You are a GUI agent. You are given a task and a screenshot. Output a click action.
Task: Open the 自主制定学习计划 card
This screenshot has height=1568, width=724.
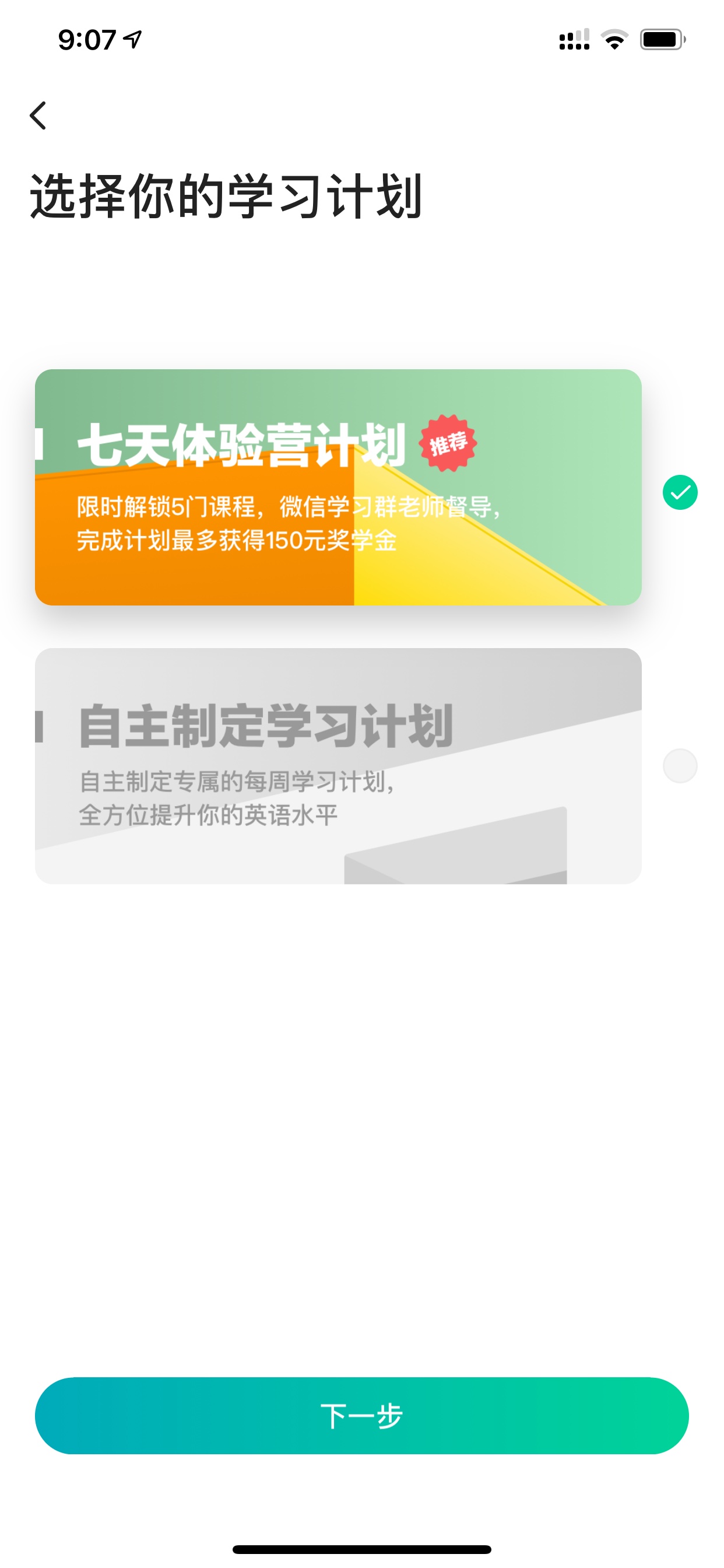(338, 766)
